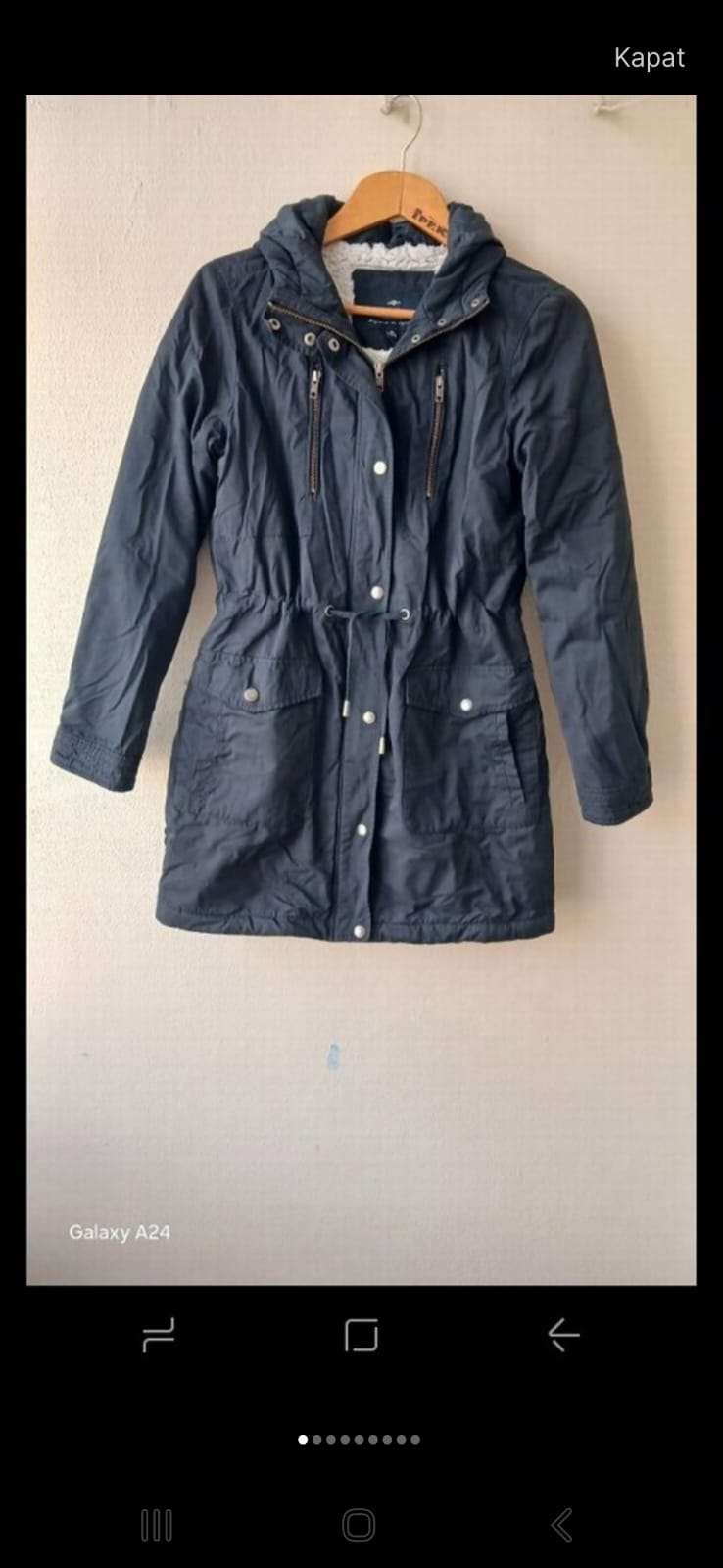Open the recent apps overview
This screenshot has width=723, height=1568.
pyautogui.click(x=157, y=1525)
